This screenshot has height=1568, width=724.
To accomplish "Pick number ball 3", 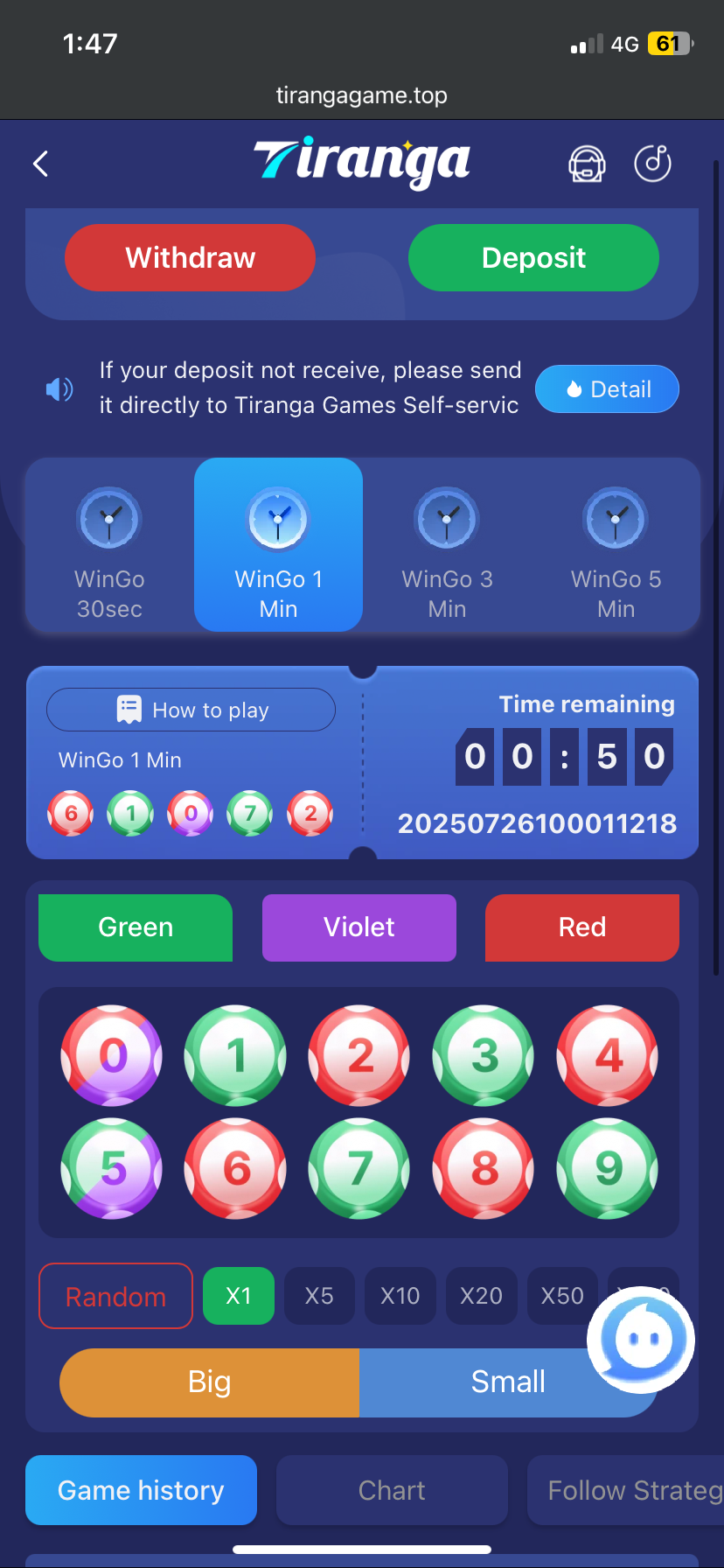I will [x=484, y=1056].
